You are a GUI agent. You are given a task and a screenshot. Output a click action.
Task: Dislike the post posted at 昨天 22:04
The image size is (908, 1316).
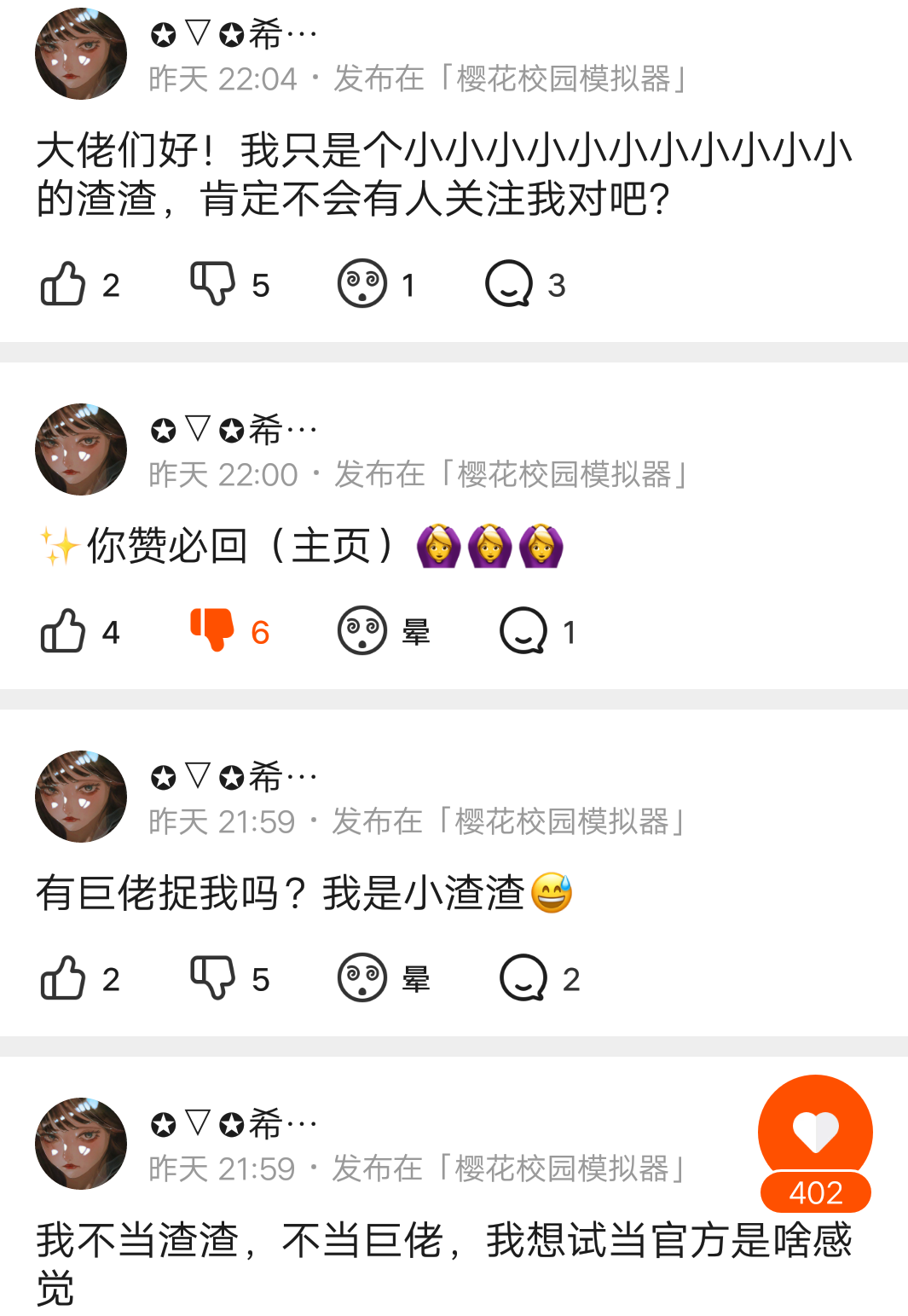[212, 284]
